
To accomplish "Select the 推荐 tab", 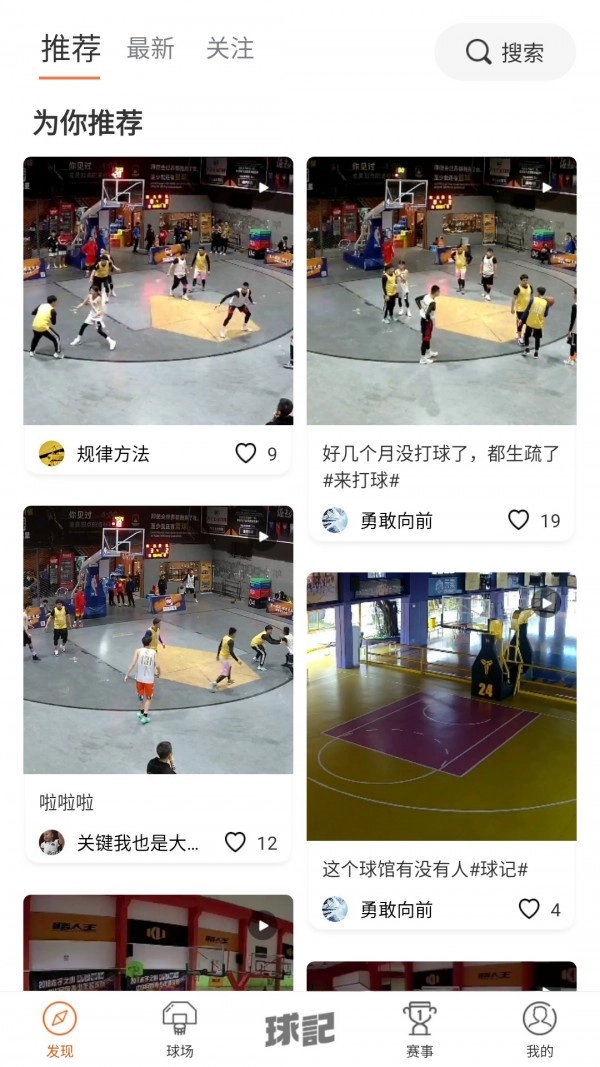I will 70,48.
